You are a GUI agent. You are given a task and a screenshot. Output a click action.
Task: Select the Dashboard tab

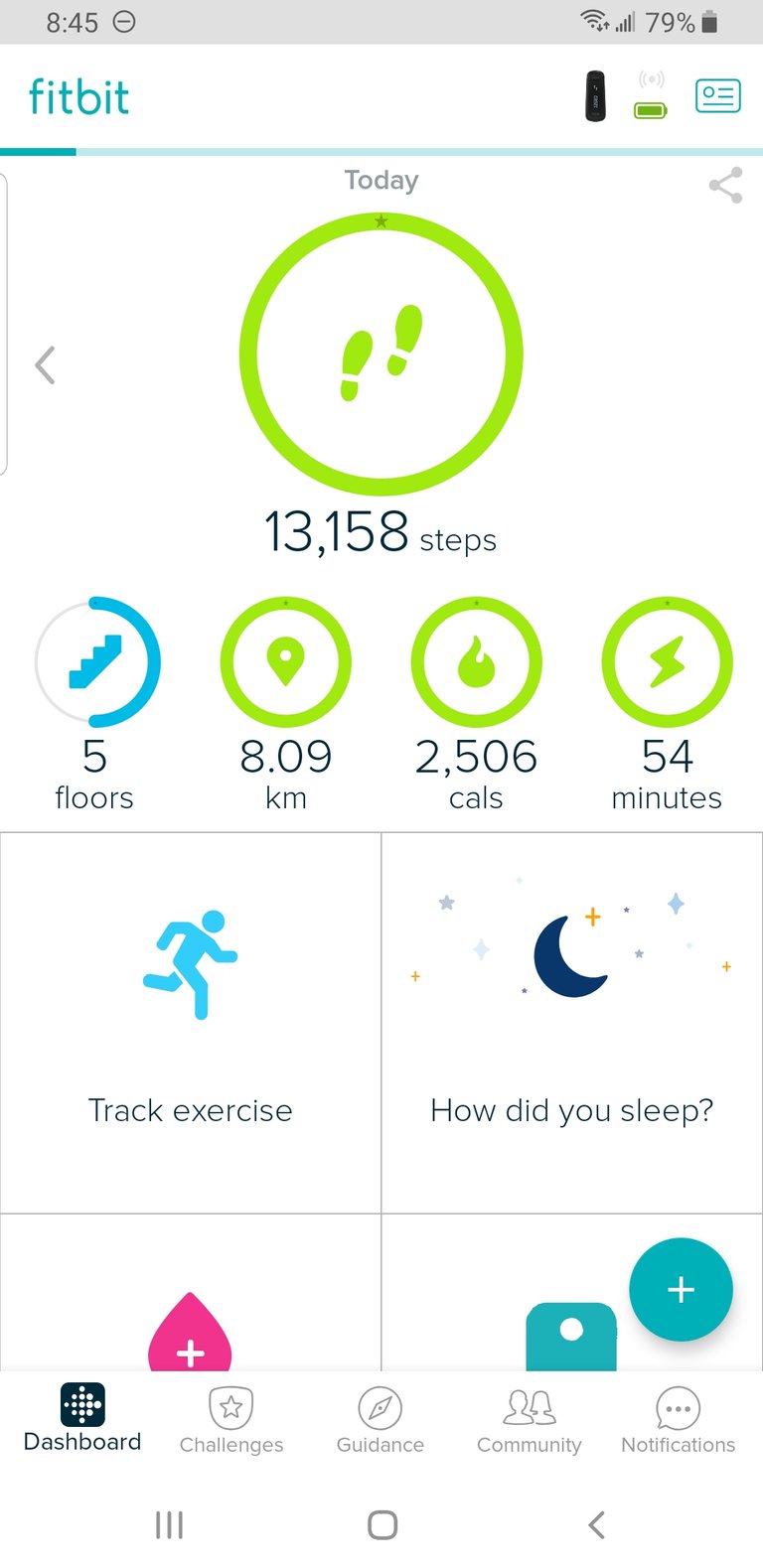pyautogui.click(x=82, y=1419)
